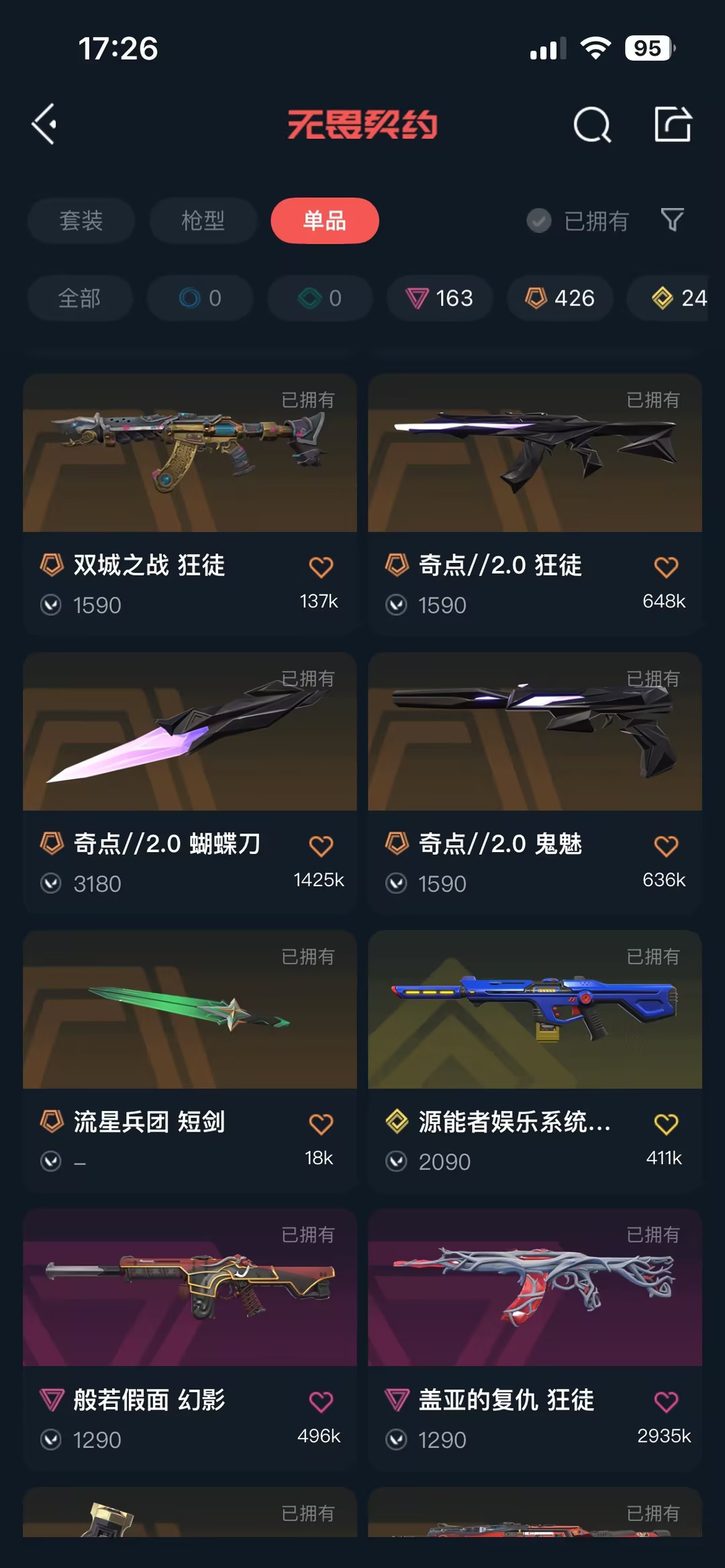Switch to the 枪型 tab

click(203, 221)
